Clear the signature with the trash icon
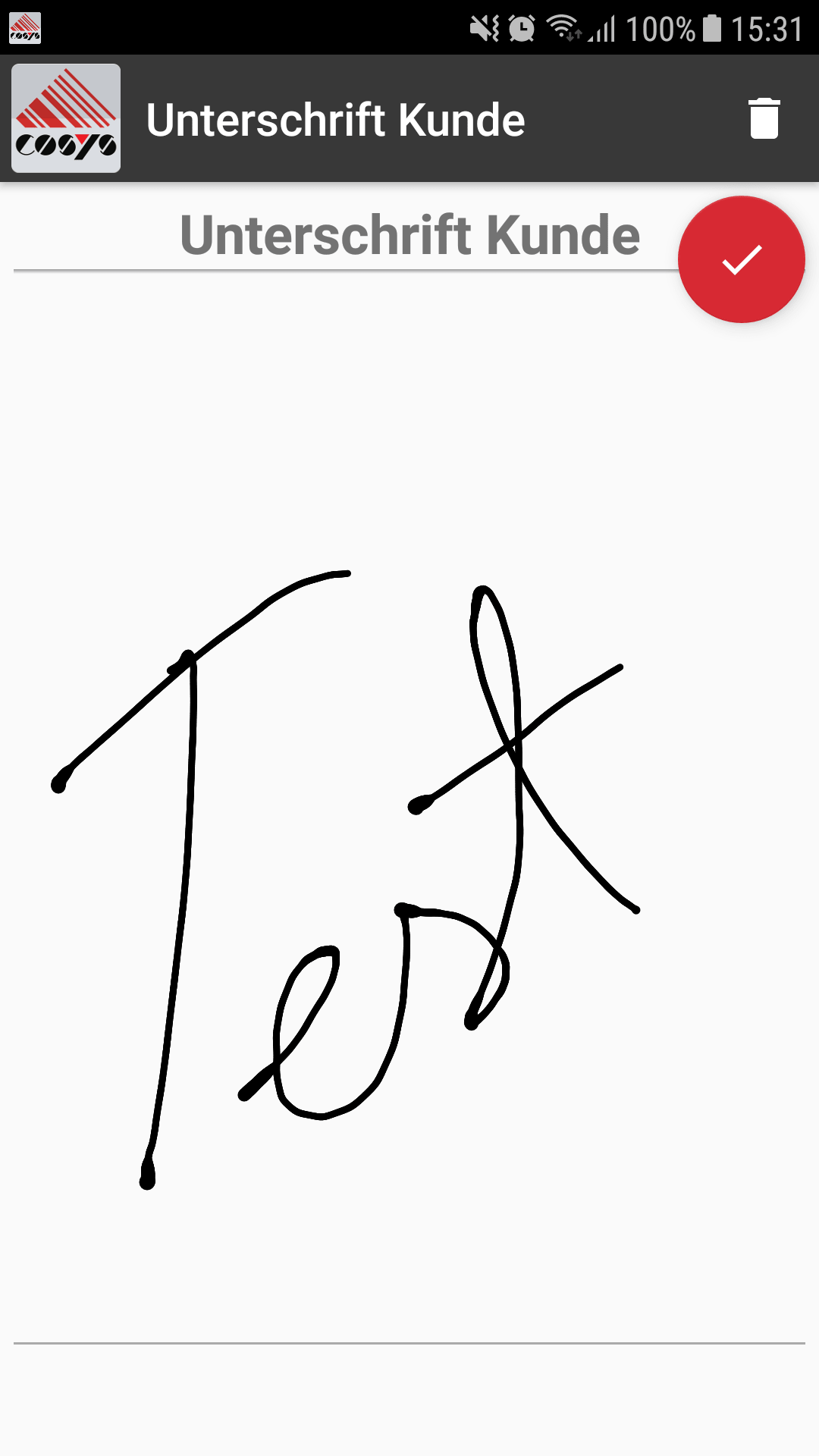Image resolution: width=819 pixels, height=1456 pixels. pos(764,119)
